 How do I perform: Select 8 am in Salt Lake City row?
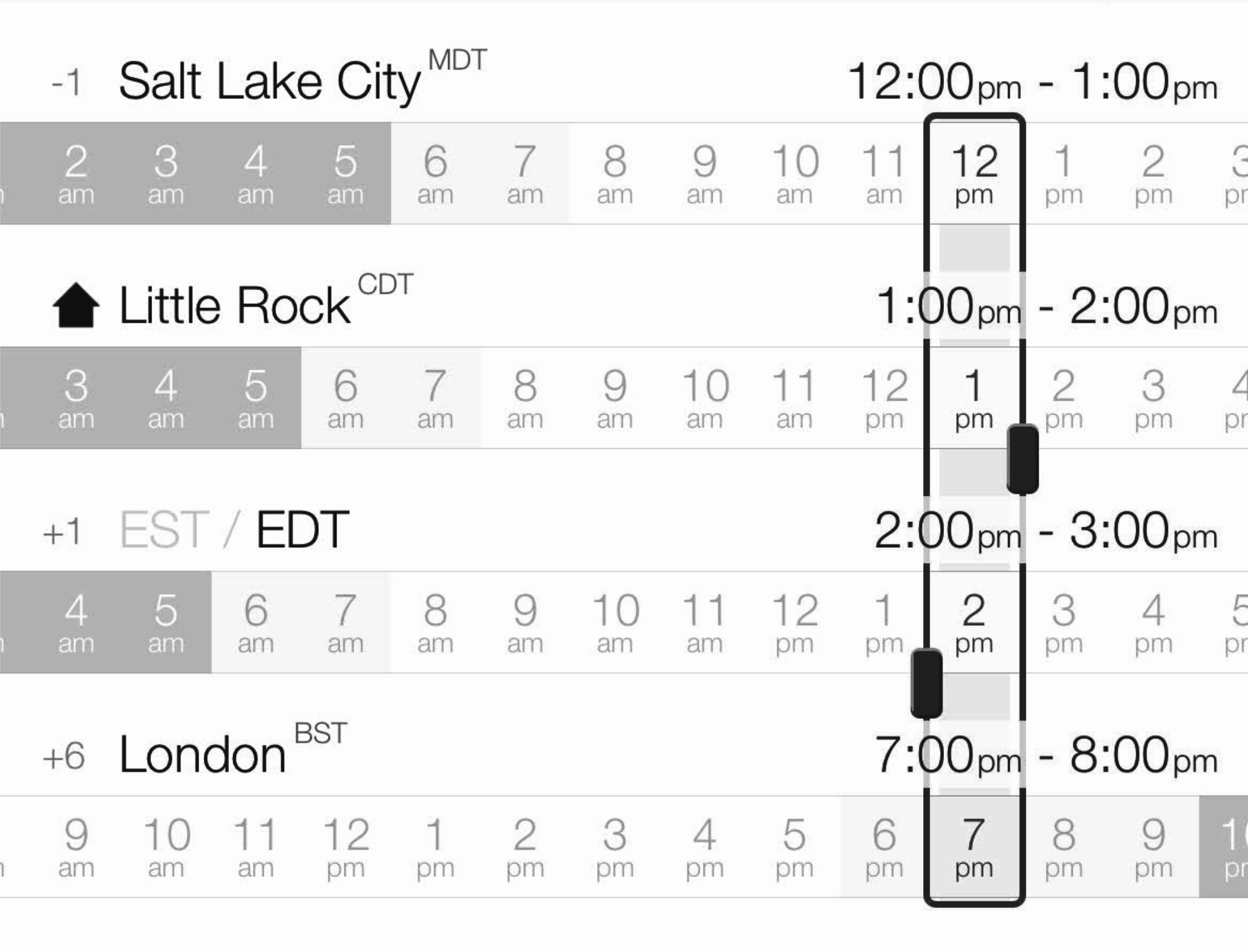coord(614,173)
